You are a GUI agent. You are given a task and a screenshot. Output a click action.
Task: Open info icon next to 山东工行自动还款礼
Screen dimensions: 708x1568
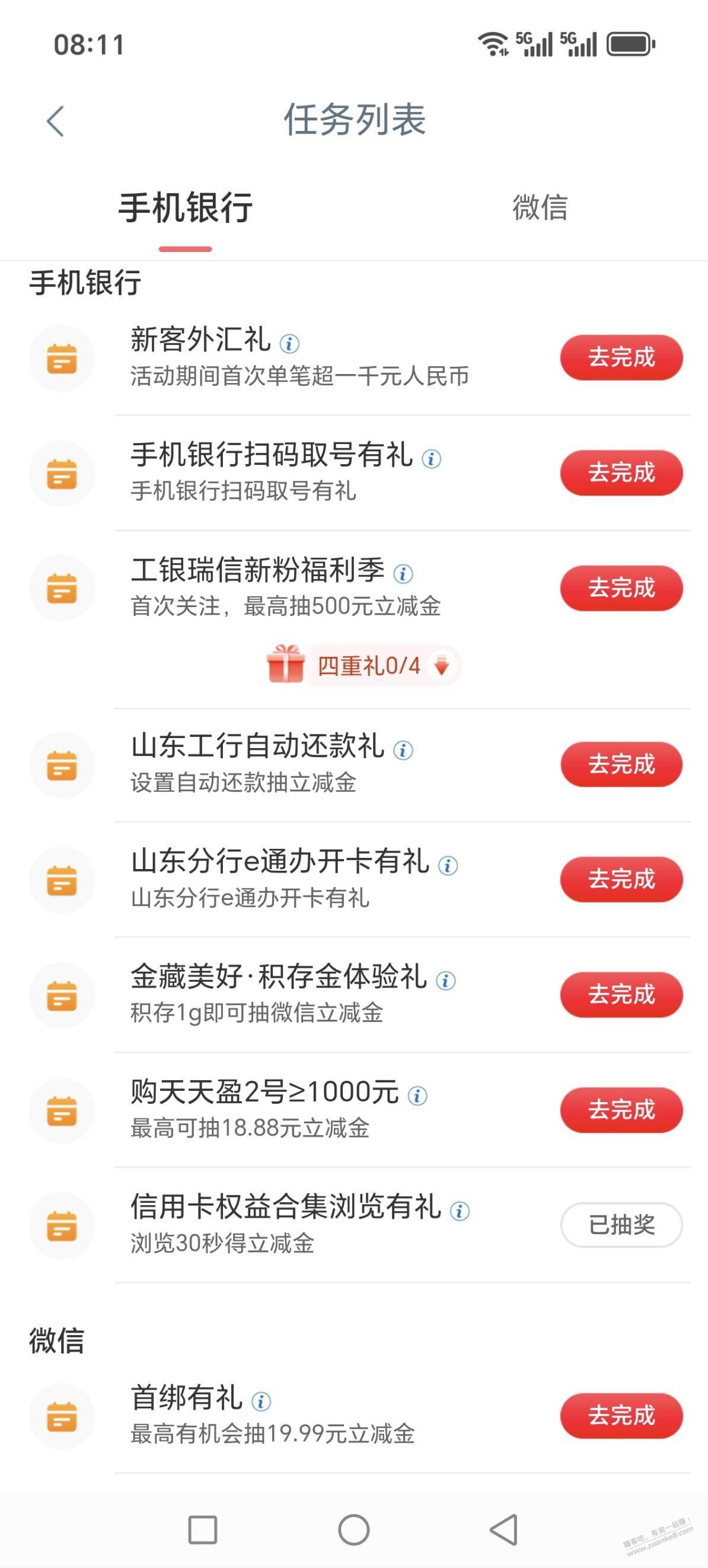(403, 751)
